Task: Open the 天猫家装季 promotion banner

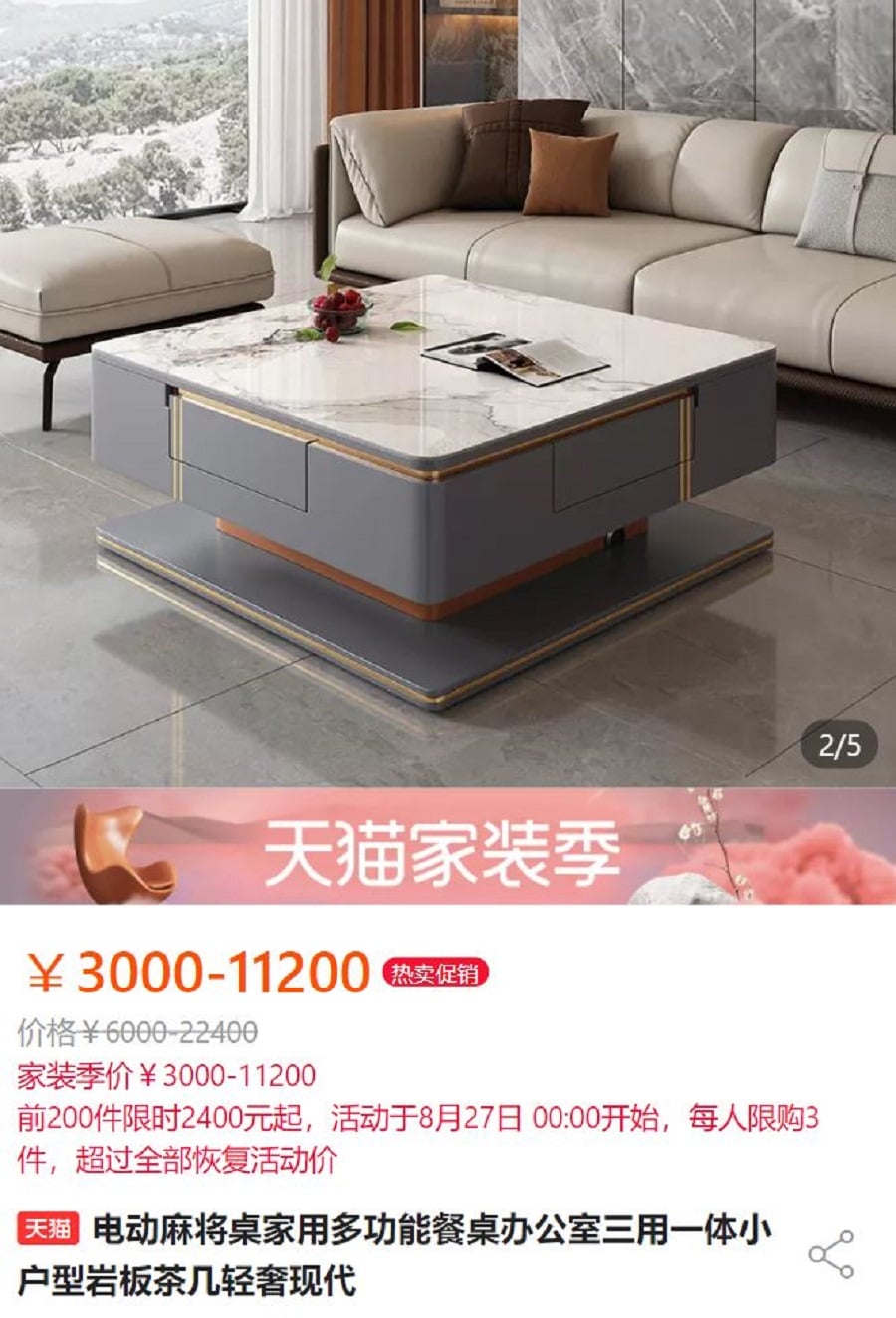Action: pyautogui.click(x=448, y=847)
